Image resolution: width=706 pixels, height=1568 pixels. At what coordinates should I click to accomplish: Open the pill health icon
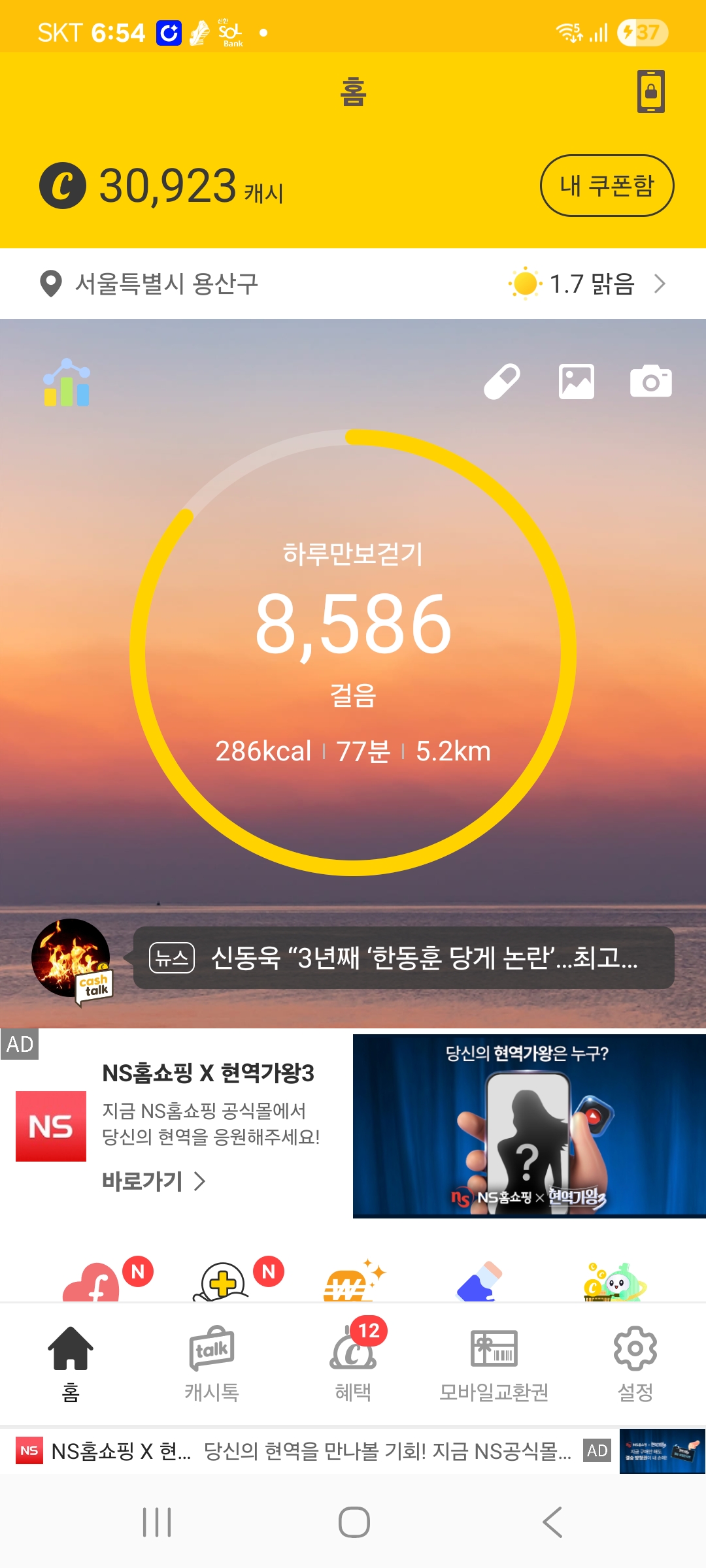(501, 382)
